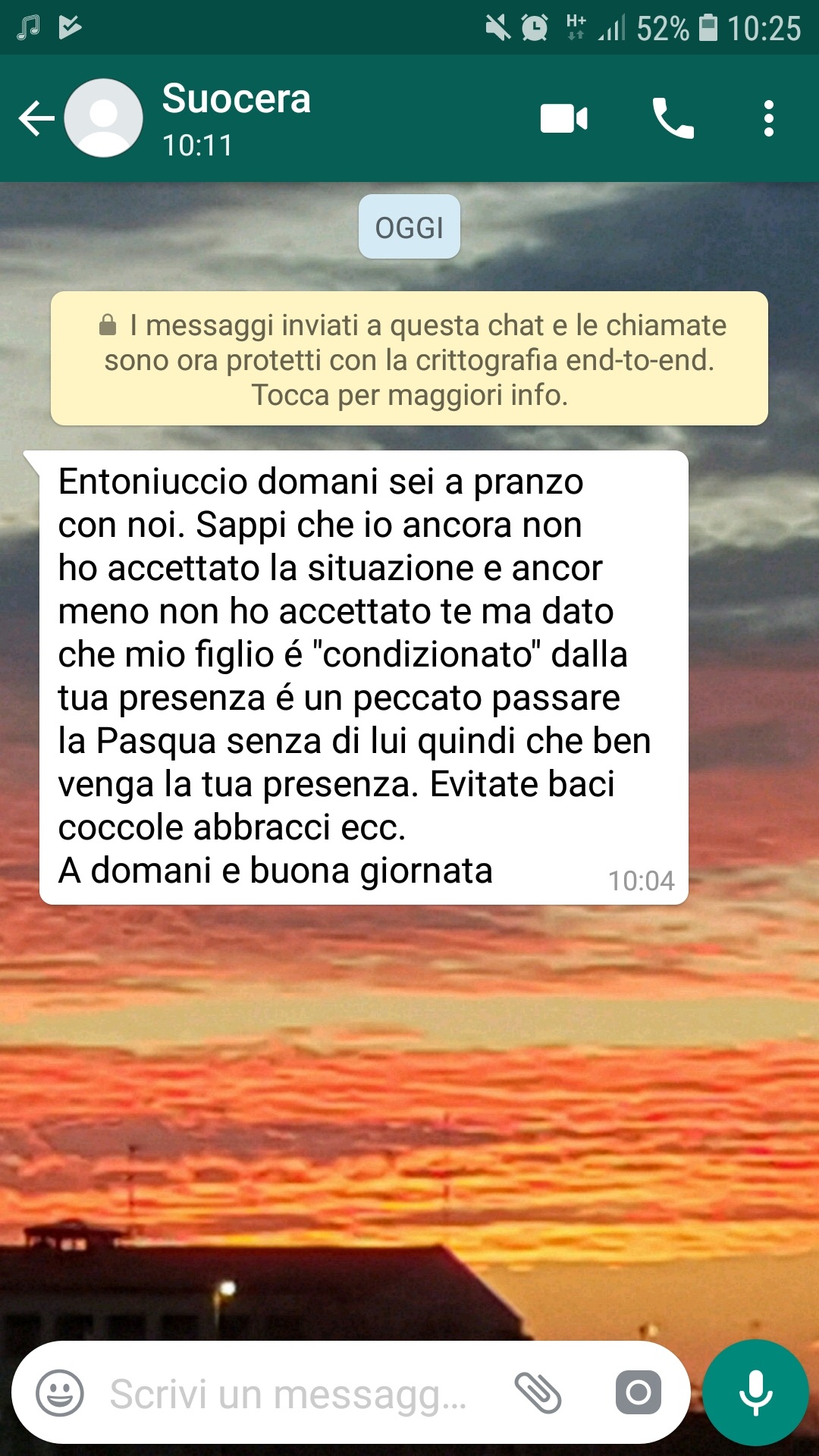Open the camera from the message bar
819x1456 pixels.
(639, 1393)
